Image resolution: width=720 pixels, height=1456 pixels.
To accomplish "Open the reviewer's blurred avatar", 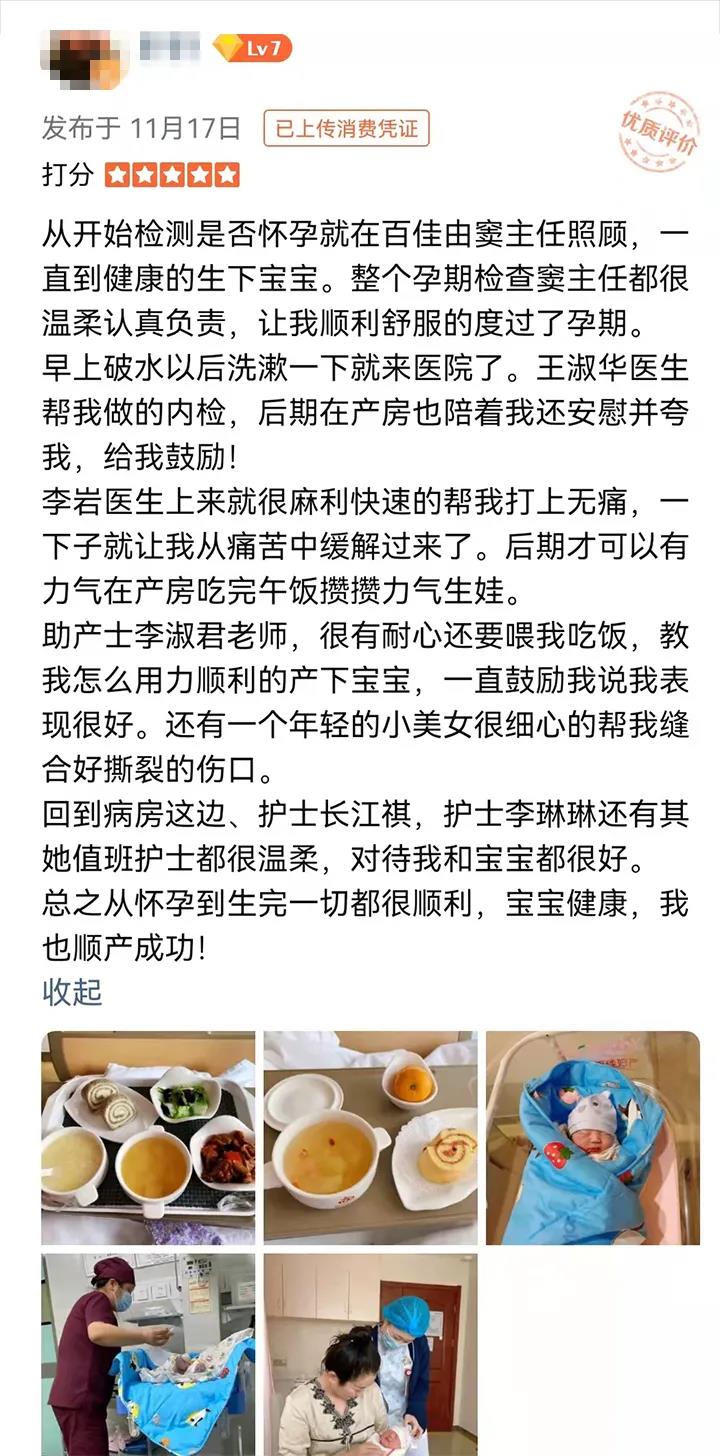I will (x=85, y=55).
